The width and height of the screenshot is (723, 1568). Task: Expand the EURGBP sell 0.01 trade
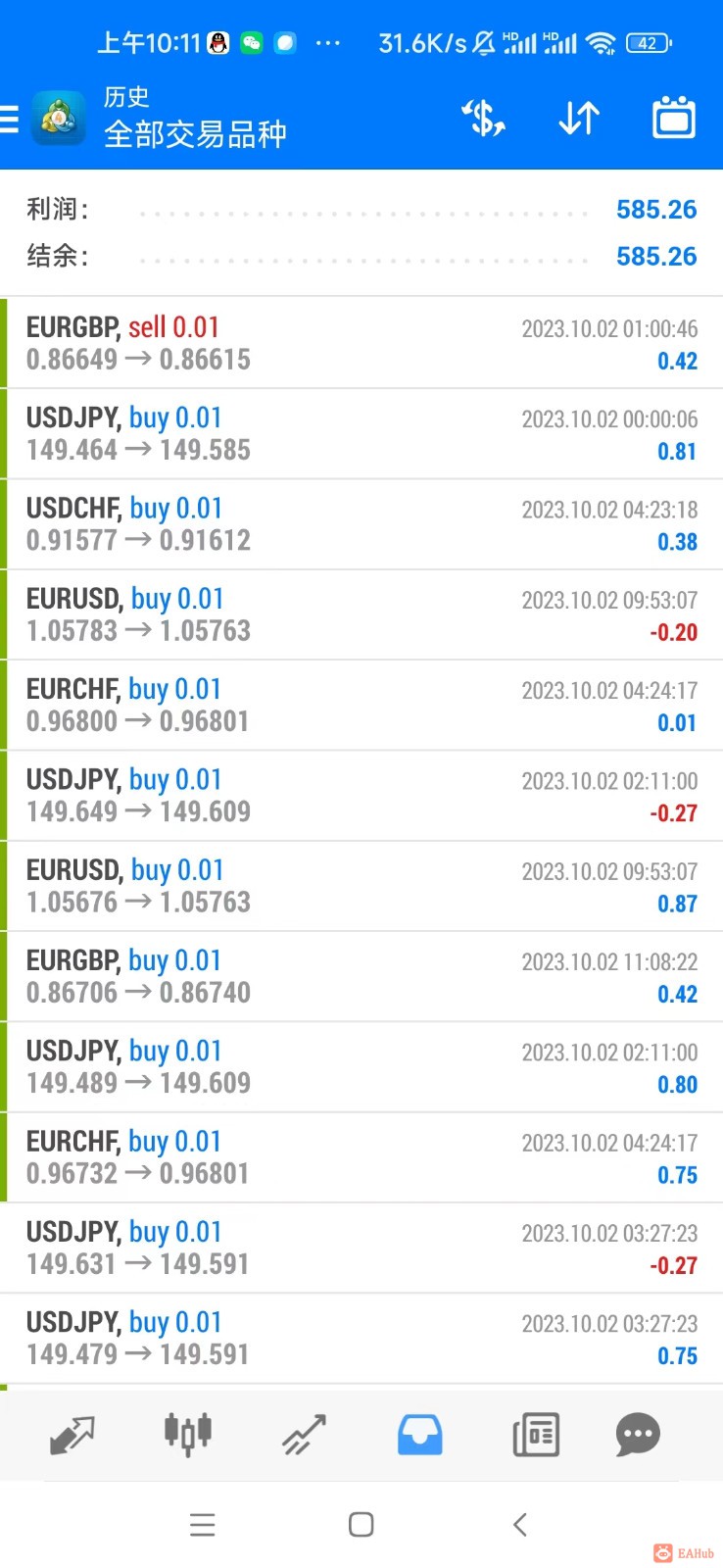click(361, 343)
